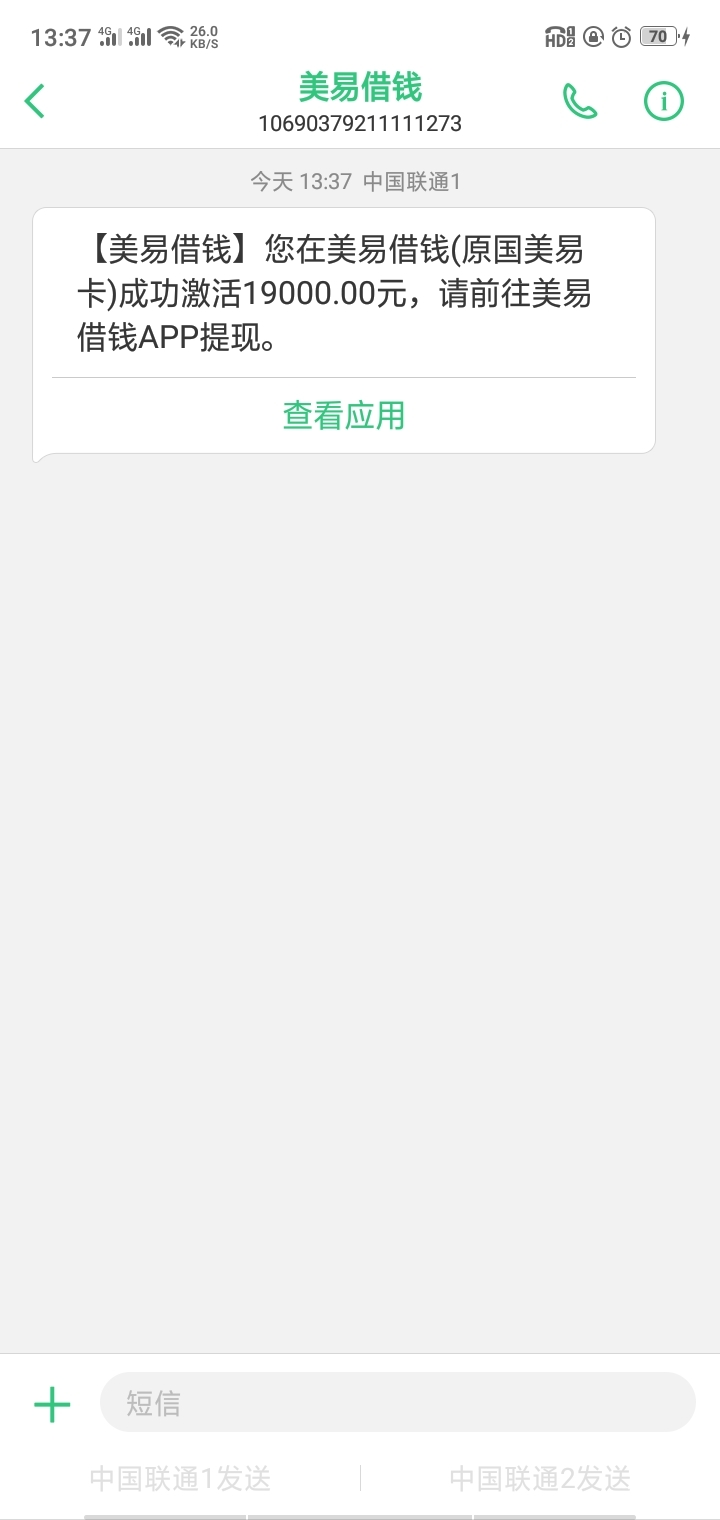Open the contact info icon
This screenshot has width=720, height=1520.
663,101
